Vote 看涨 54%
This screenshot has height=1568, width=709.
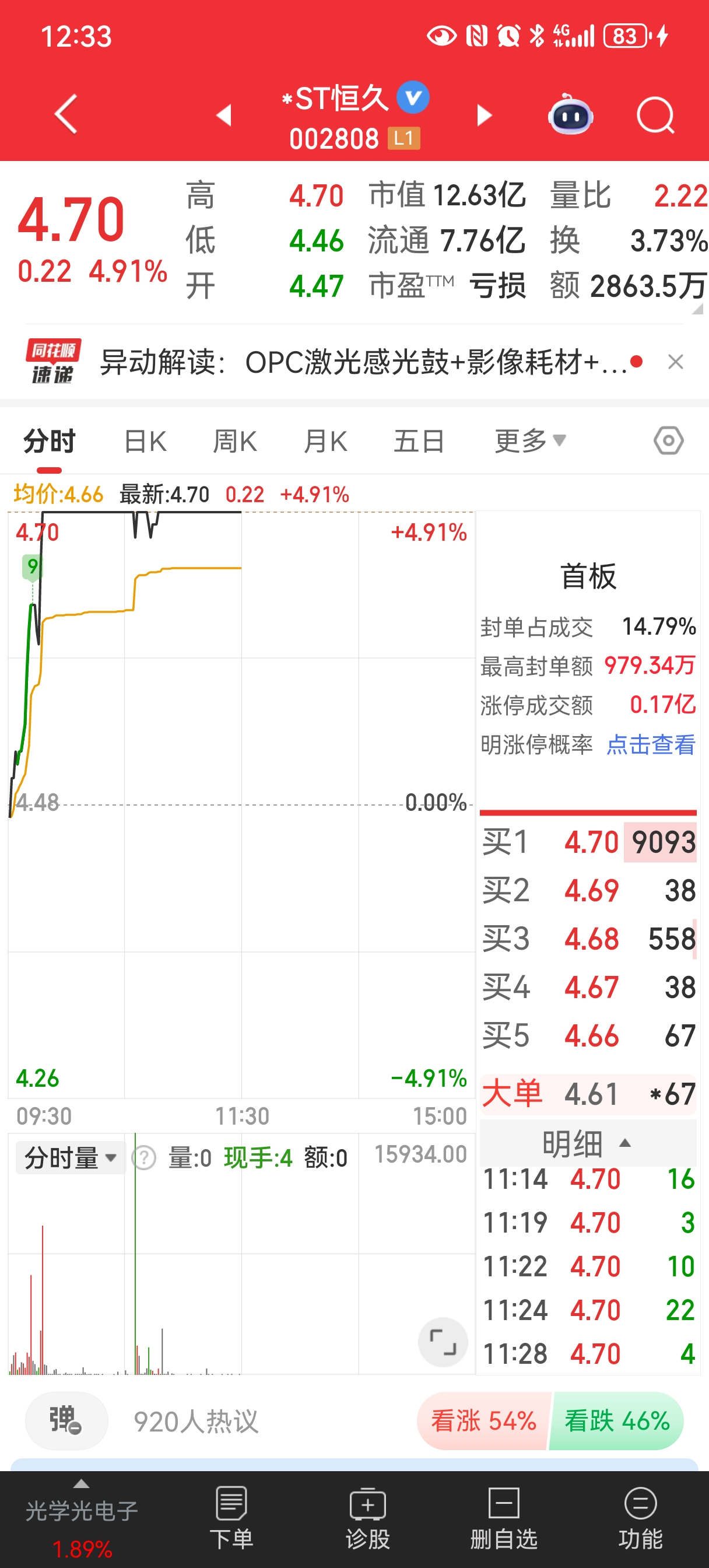coord(483,1420)
